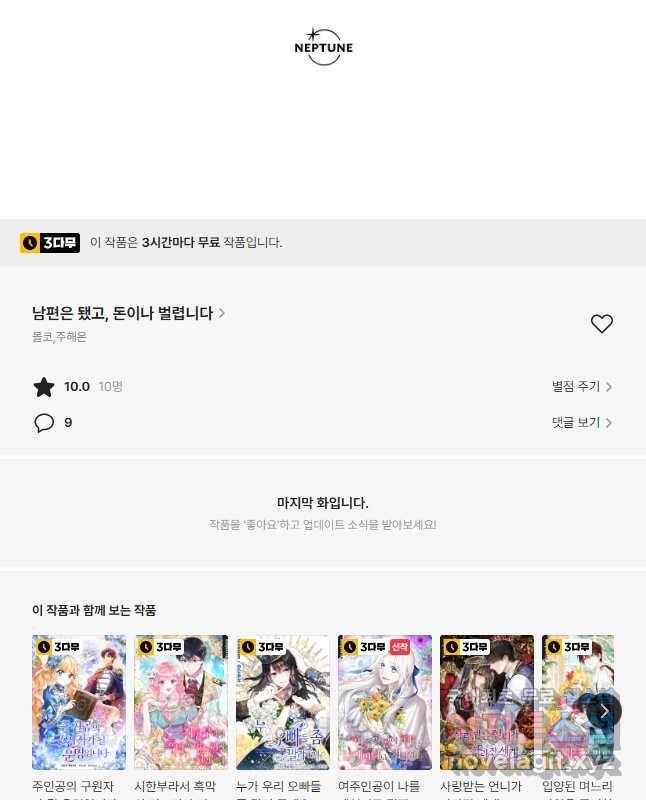Open the recommended work 시한부라서 흑막
The width and height of the screenshot is (646, 800).
tap(181, 702)
